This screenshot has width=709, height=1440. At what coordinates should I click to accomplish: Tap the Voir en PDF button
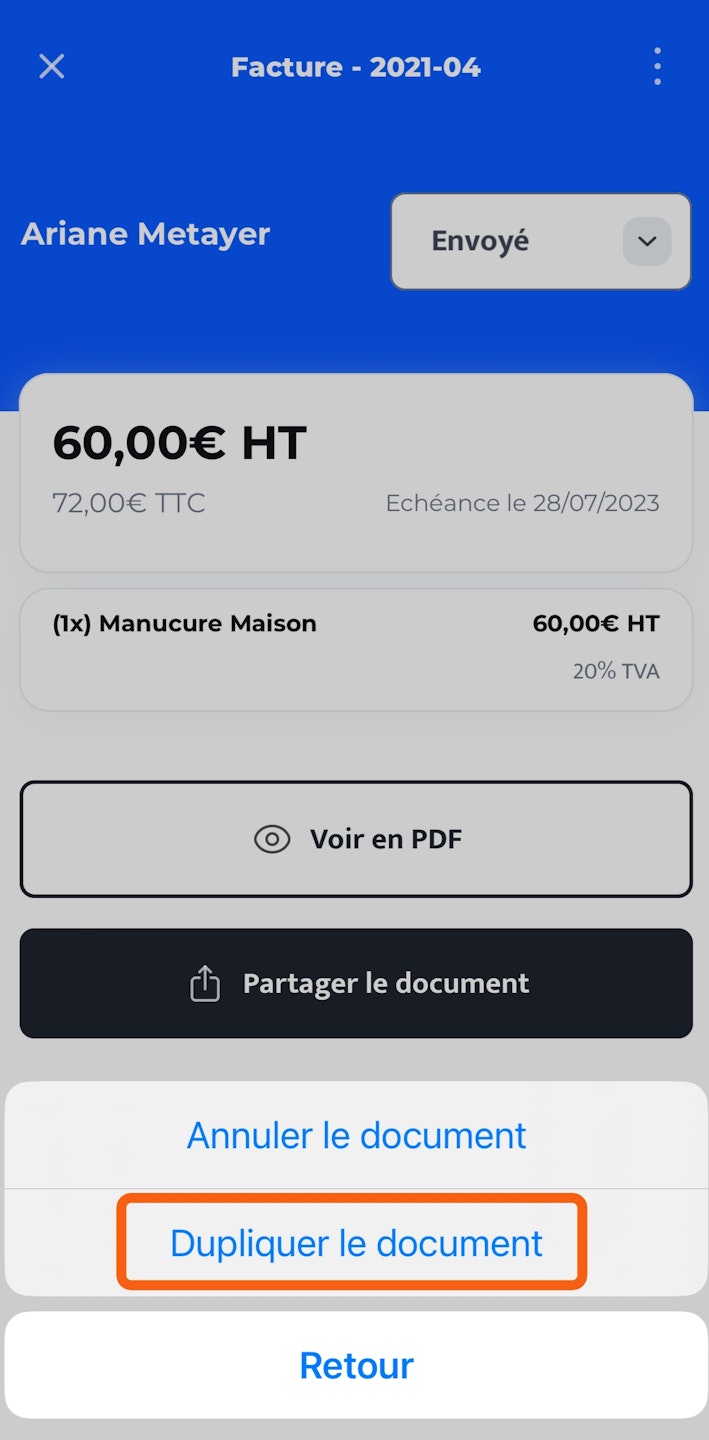pyautogui.click(x=356, y=839)
